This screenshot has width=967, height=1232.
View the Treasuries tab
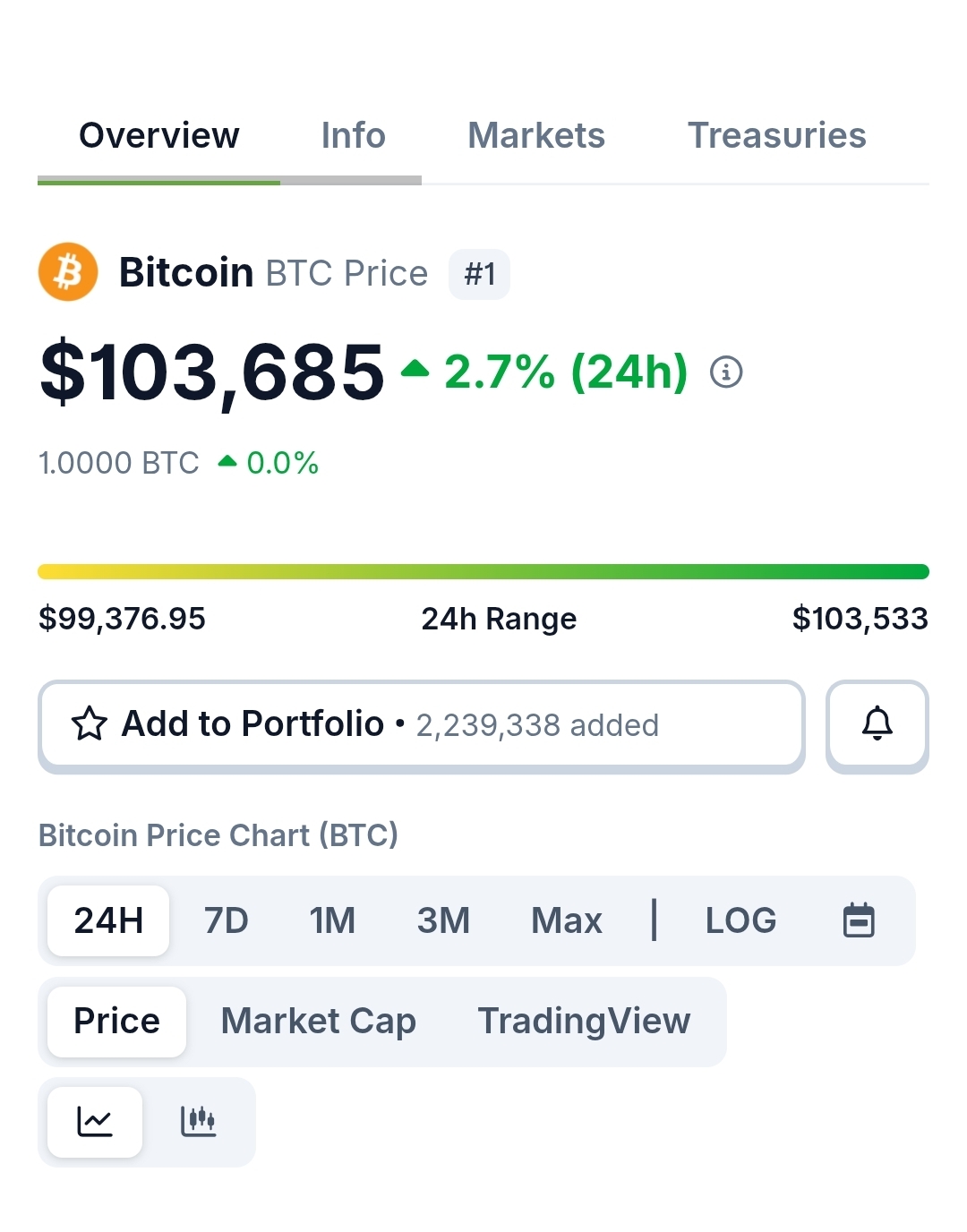tap(776, 136)
